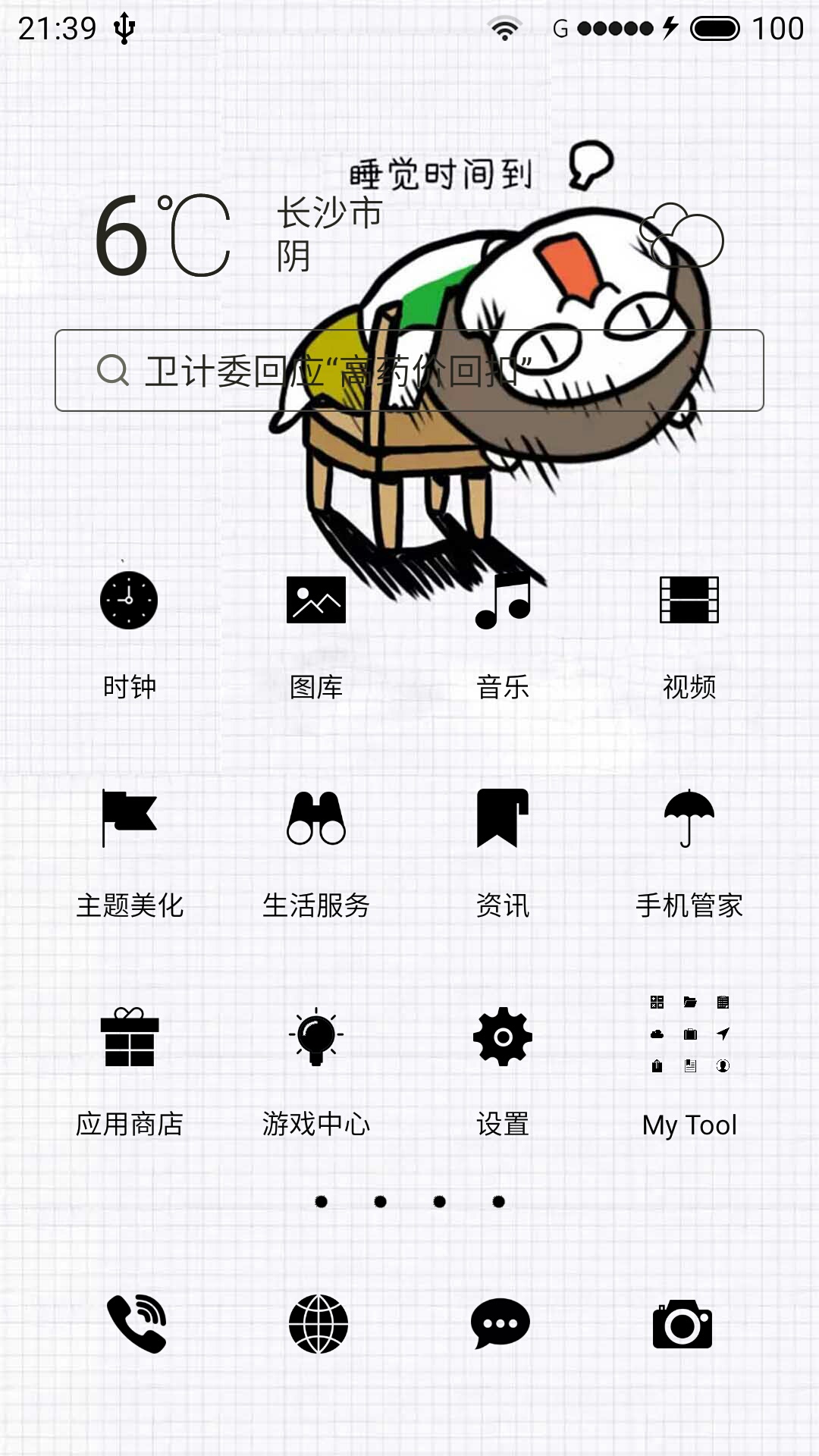Launch the browser globe icon

pyautogui.click(x=318, y=1324)
